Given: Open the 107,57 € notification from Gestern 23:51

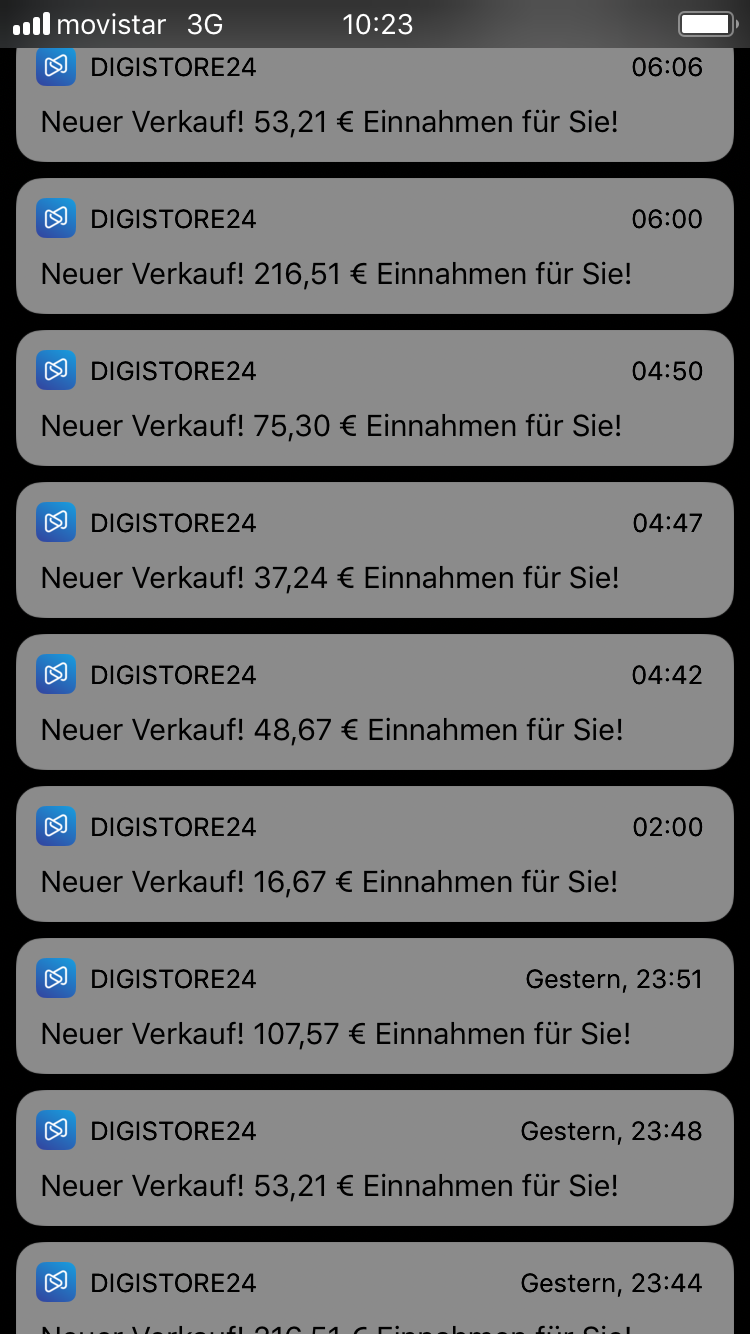Looking at the screenshot, I should tap(375, 1006).
